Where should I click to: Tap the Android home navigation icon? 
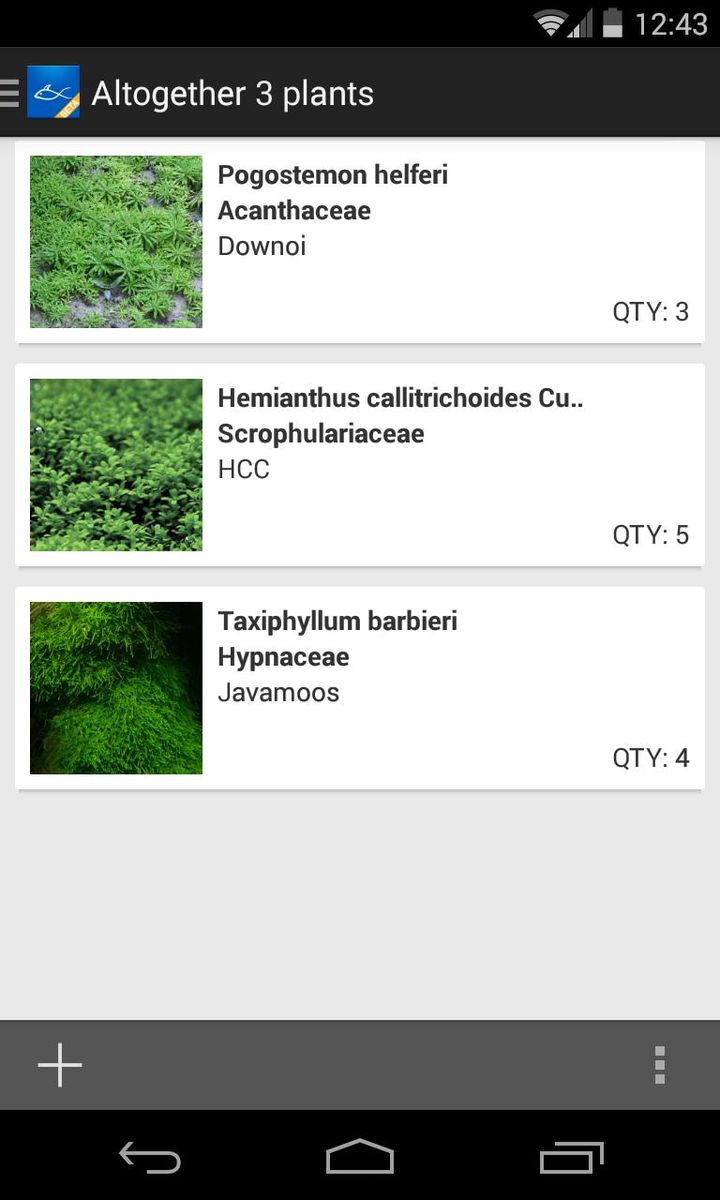pos(359,1157)
